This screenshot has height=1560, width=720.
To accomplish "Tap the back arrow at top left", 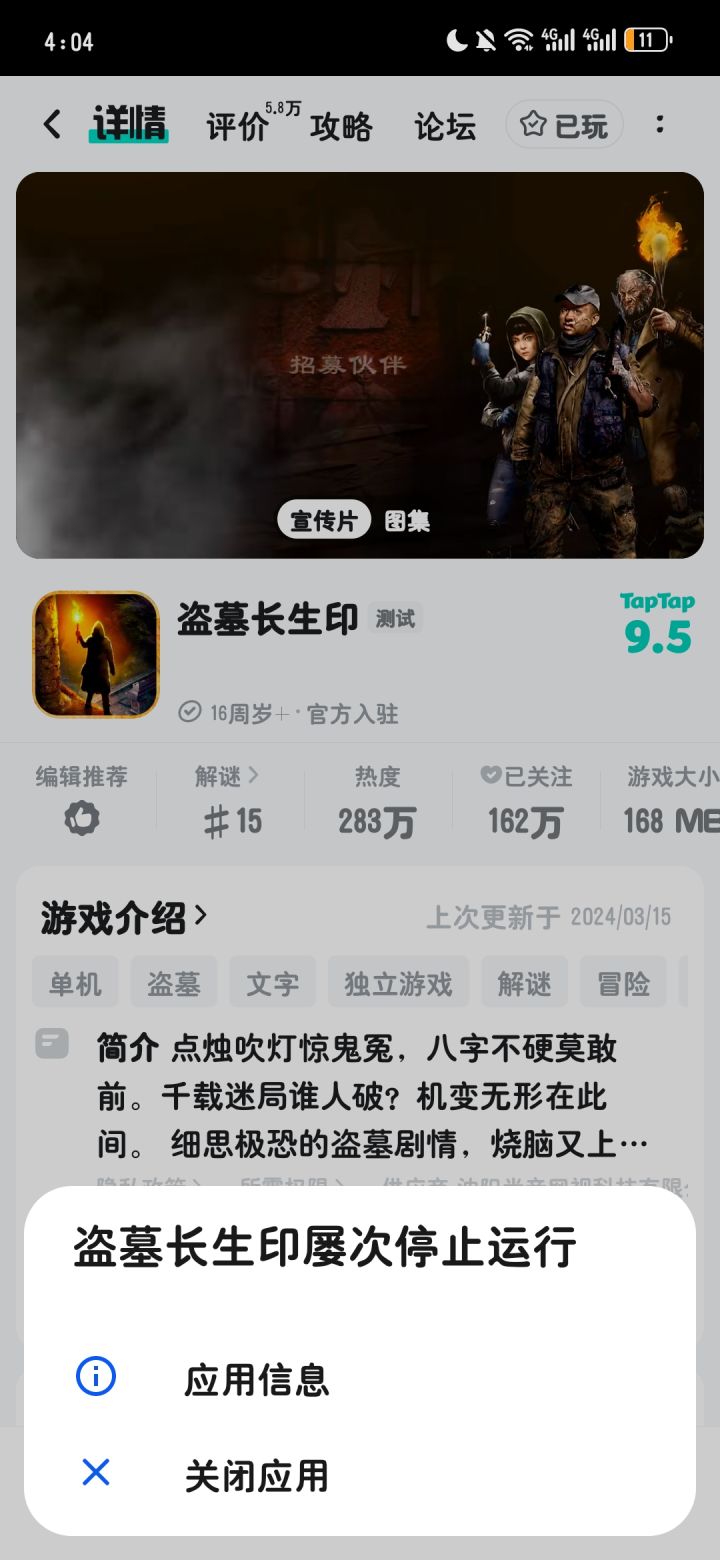I will pos(50,122).
